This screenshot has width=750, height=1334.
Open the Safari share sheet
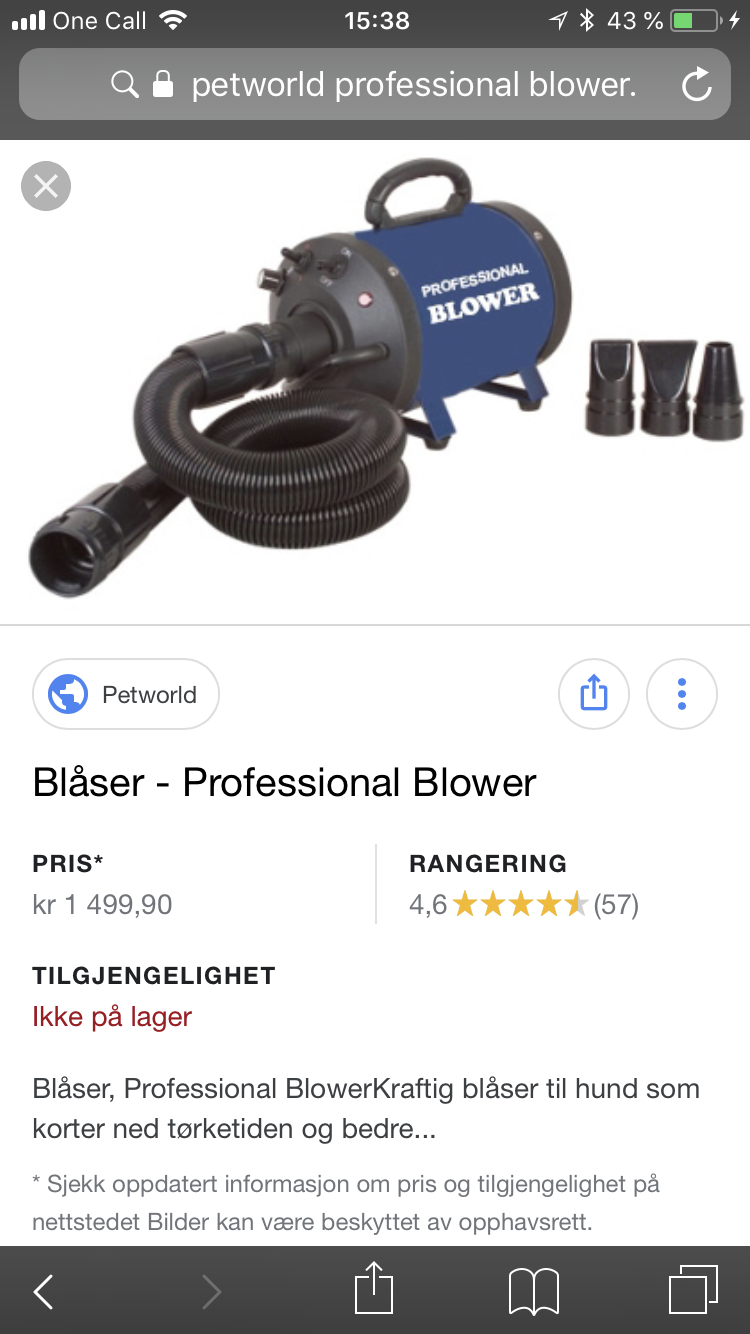pyautogui.click(x=372, y=1290)
